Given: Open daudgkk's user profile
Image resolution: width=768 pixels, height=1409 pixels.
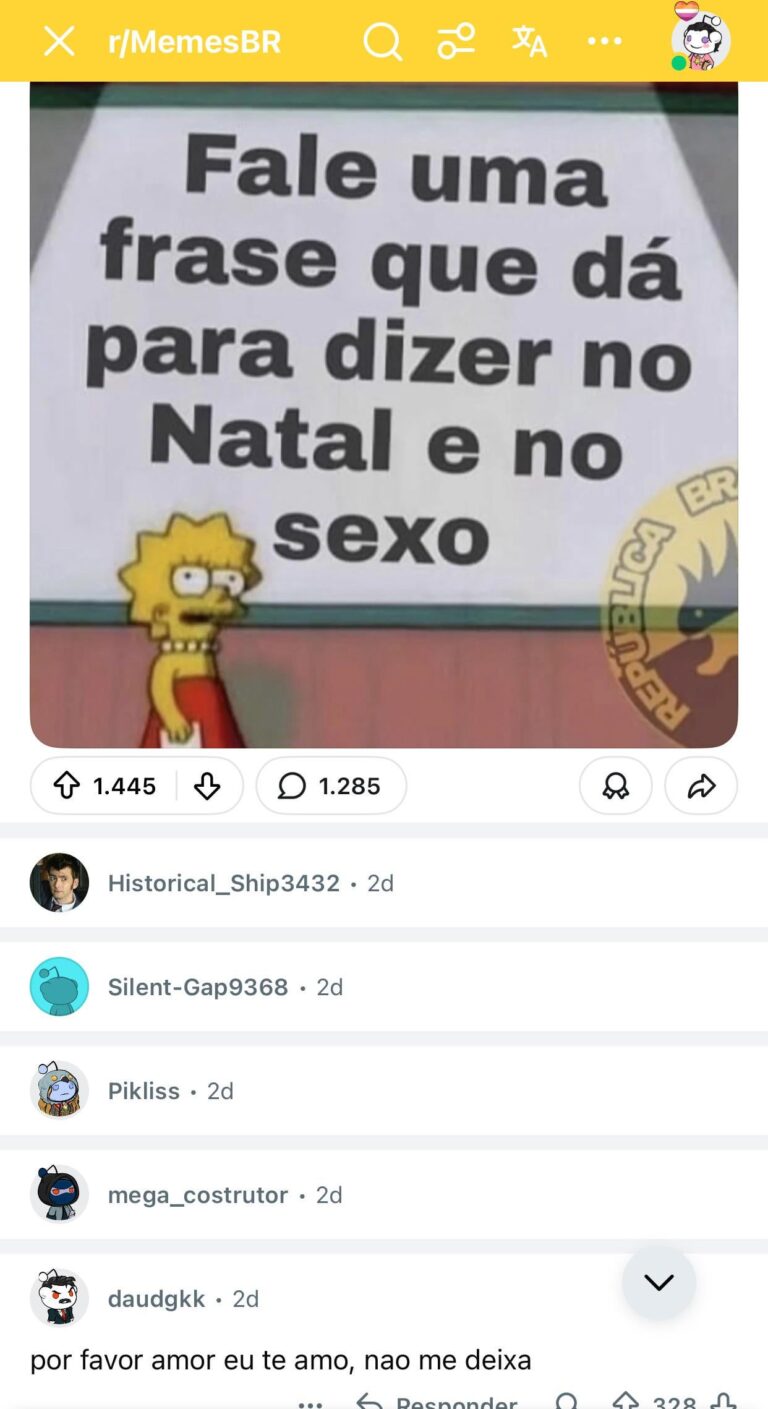Looking at the screenshot, I should pos(156,1299).
